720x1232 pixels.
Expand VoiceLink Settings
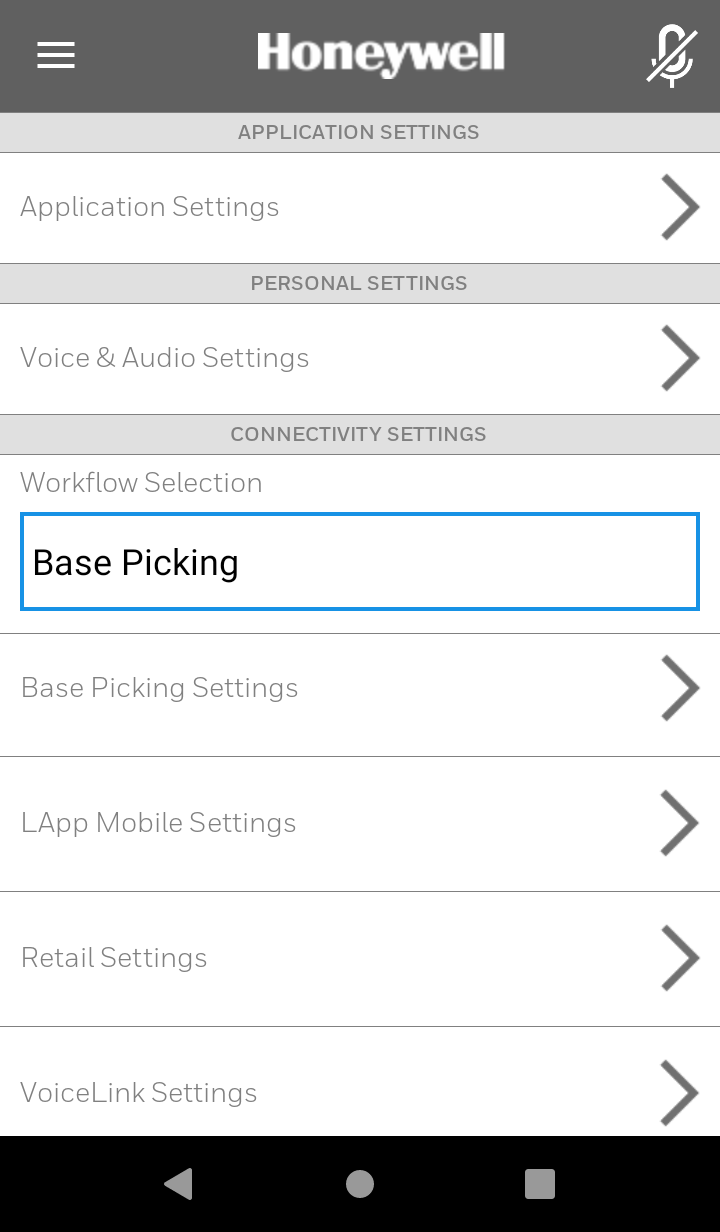click(x=360, y=1092)
